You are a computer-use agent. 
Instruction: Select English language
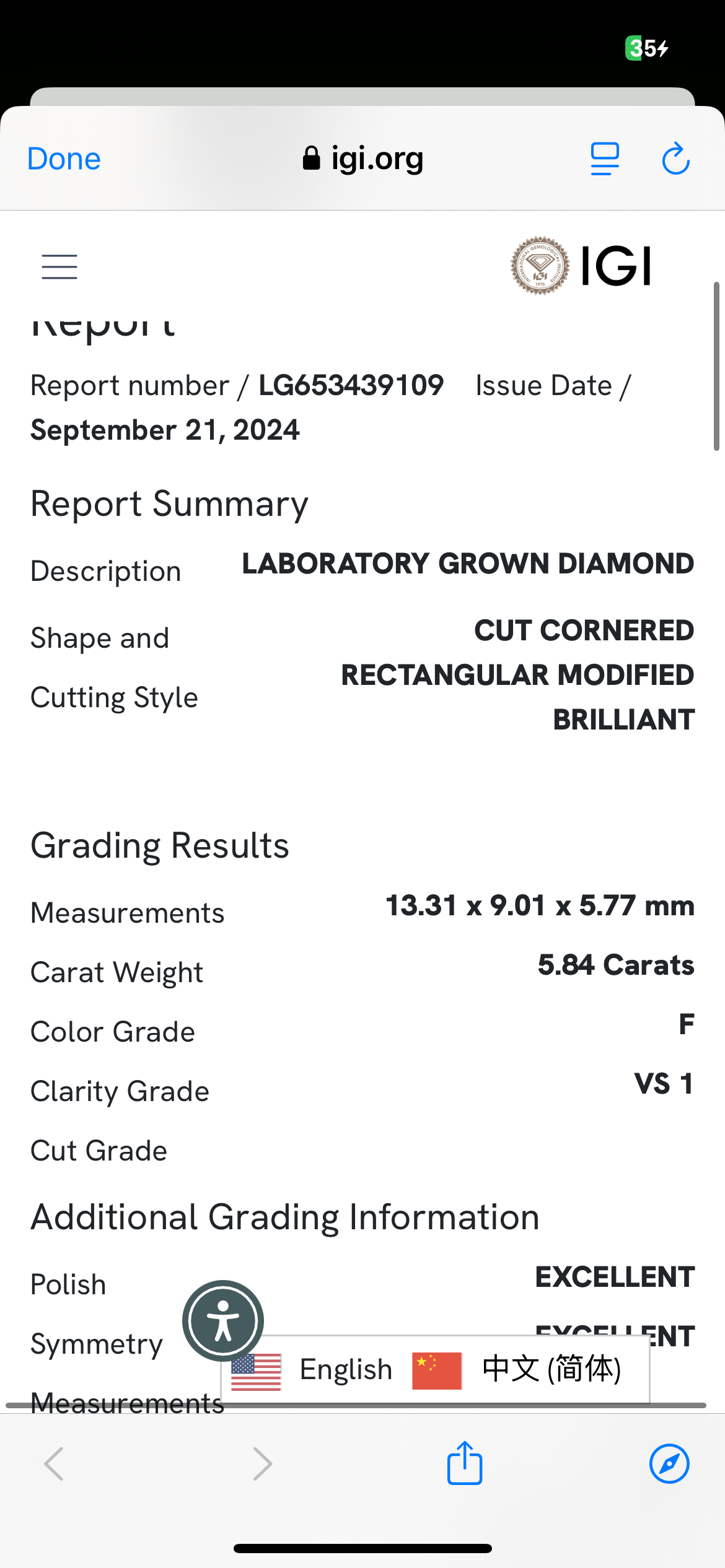pos(313,1370)
